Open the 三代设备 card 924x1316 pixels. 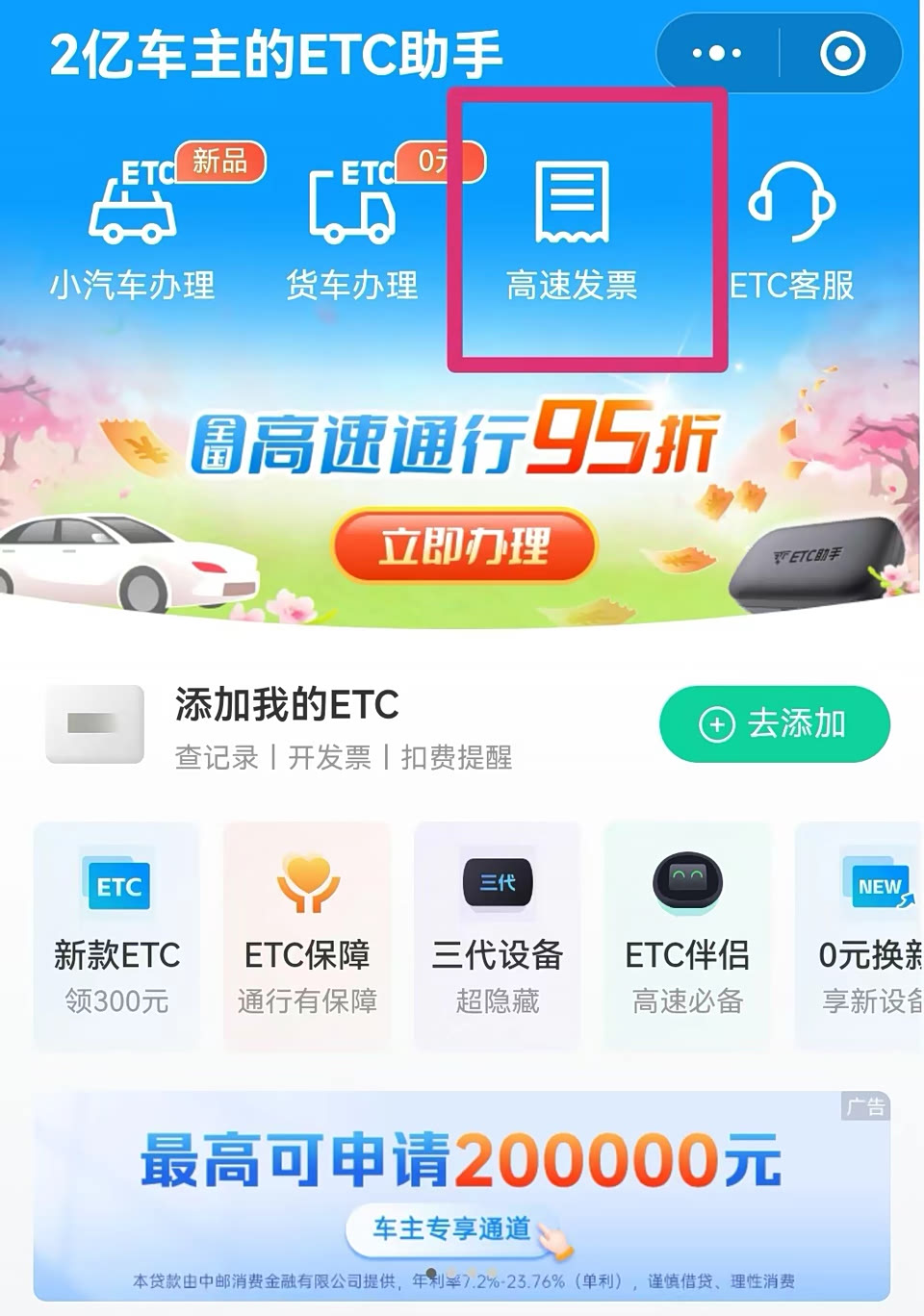click(x=497, y=935)
